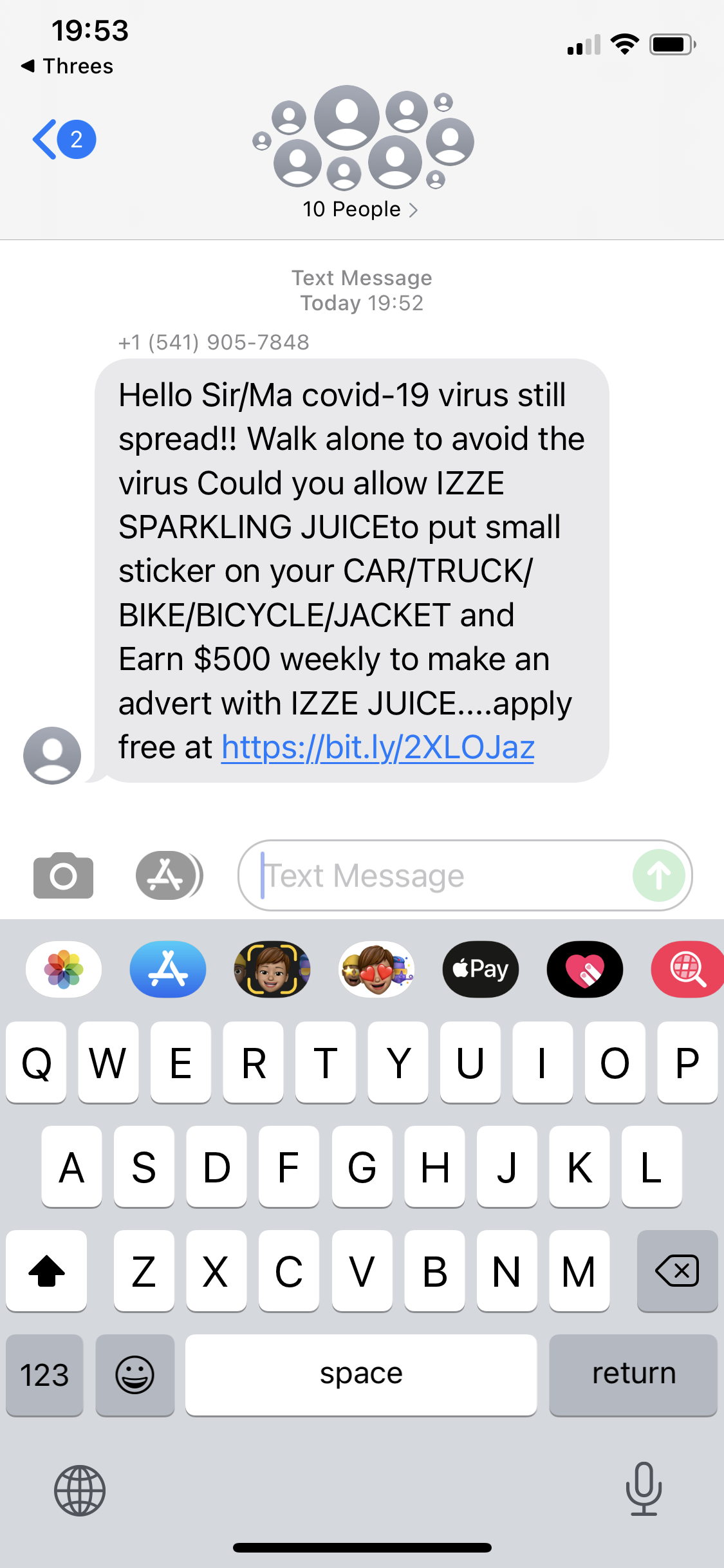Go back to the messages list
The width and height of the screenshot is (724, 1568).
pyautogui.click(x=63, y=139)
